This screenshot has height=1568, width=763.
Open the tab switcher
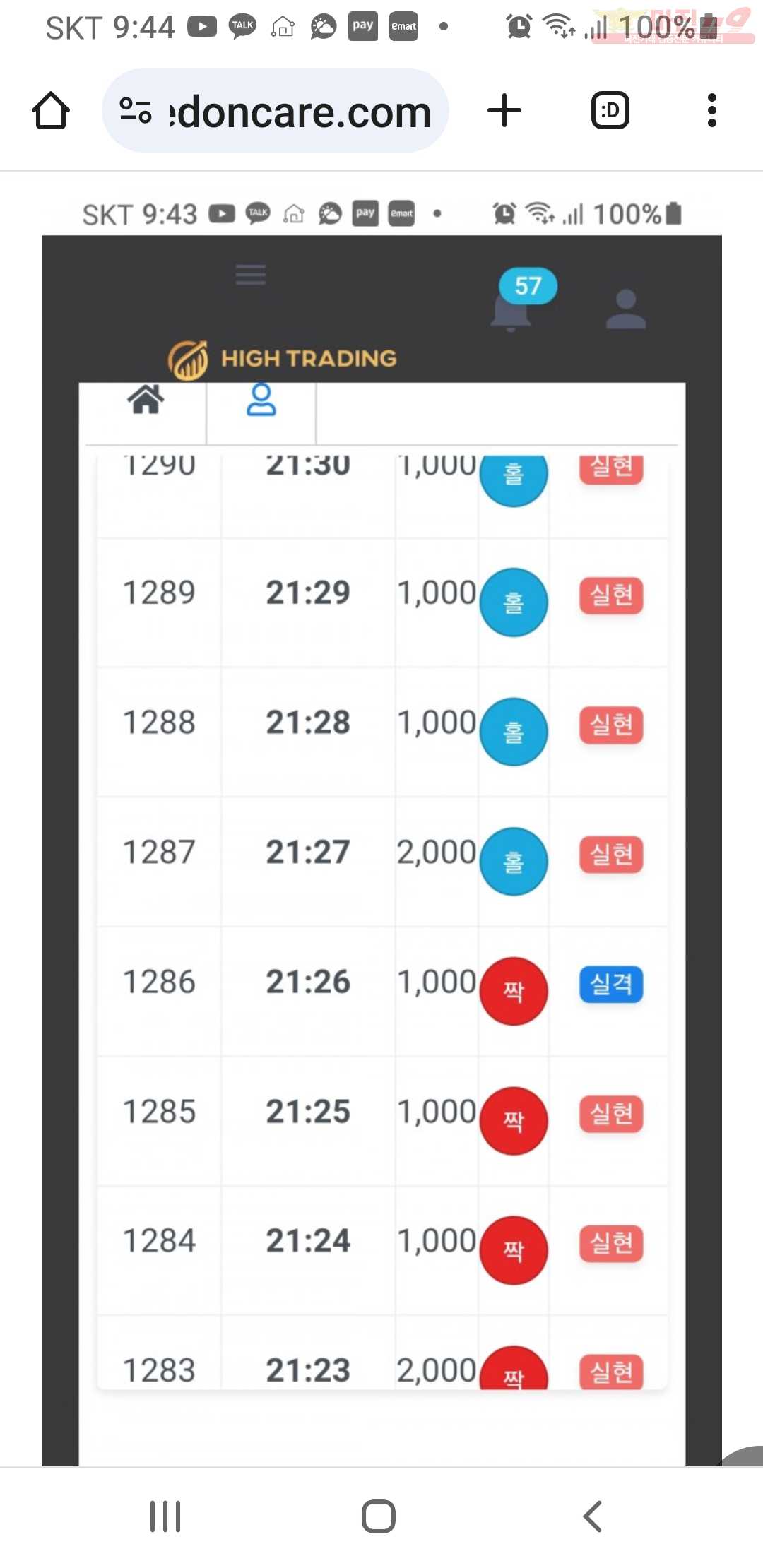tap(610, 111)
